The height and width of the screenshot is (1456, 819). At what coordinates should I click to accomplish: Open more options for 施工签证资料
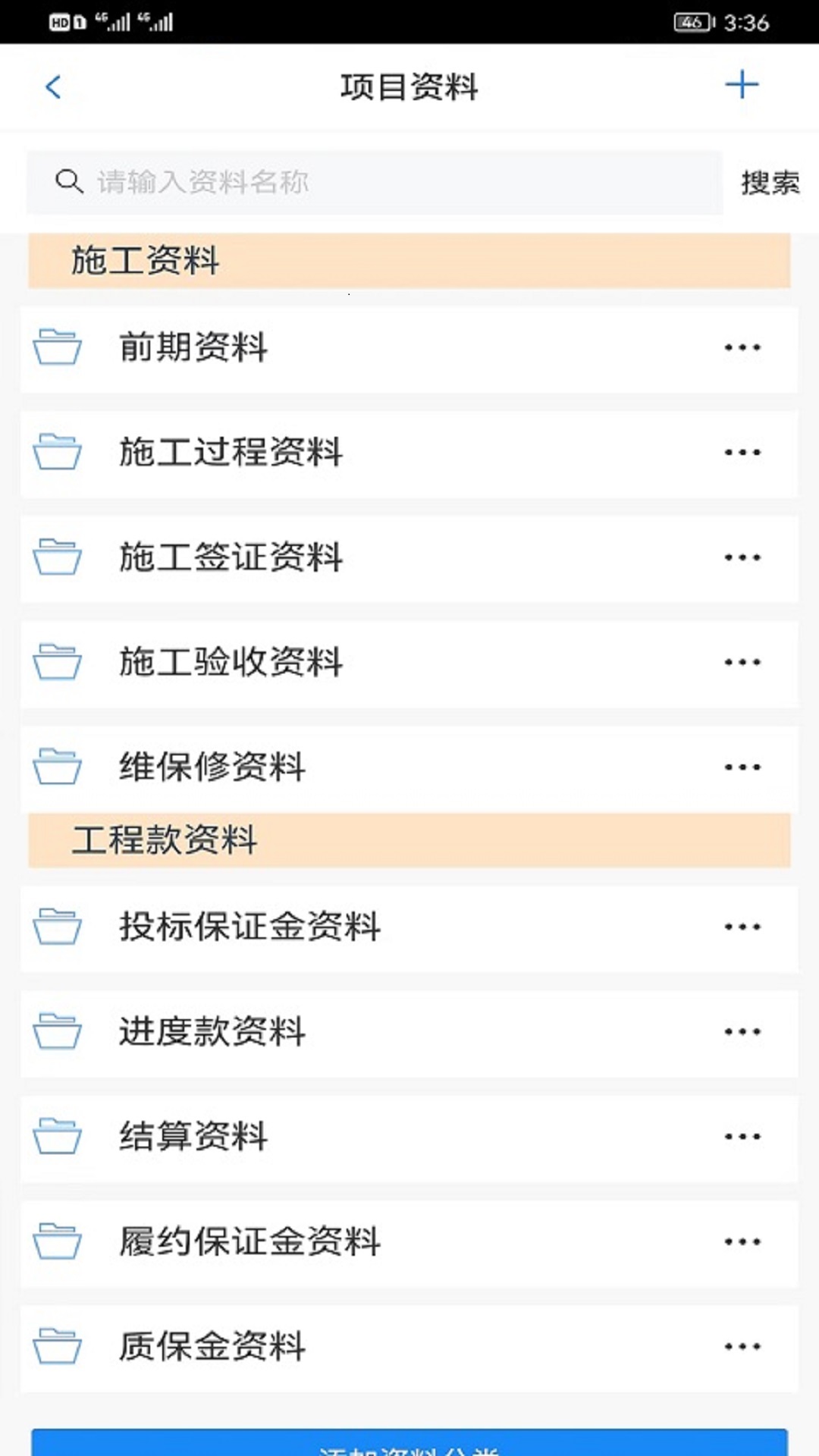pyautogui.click(x=742, y=557)
